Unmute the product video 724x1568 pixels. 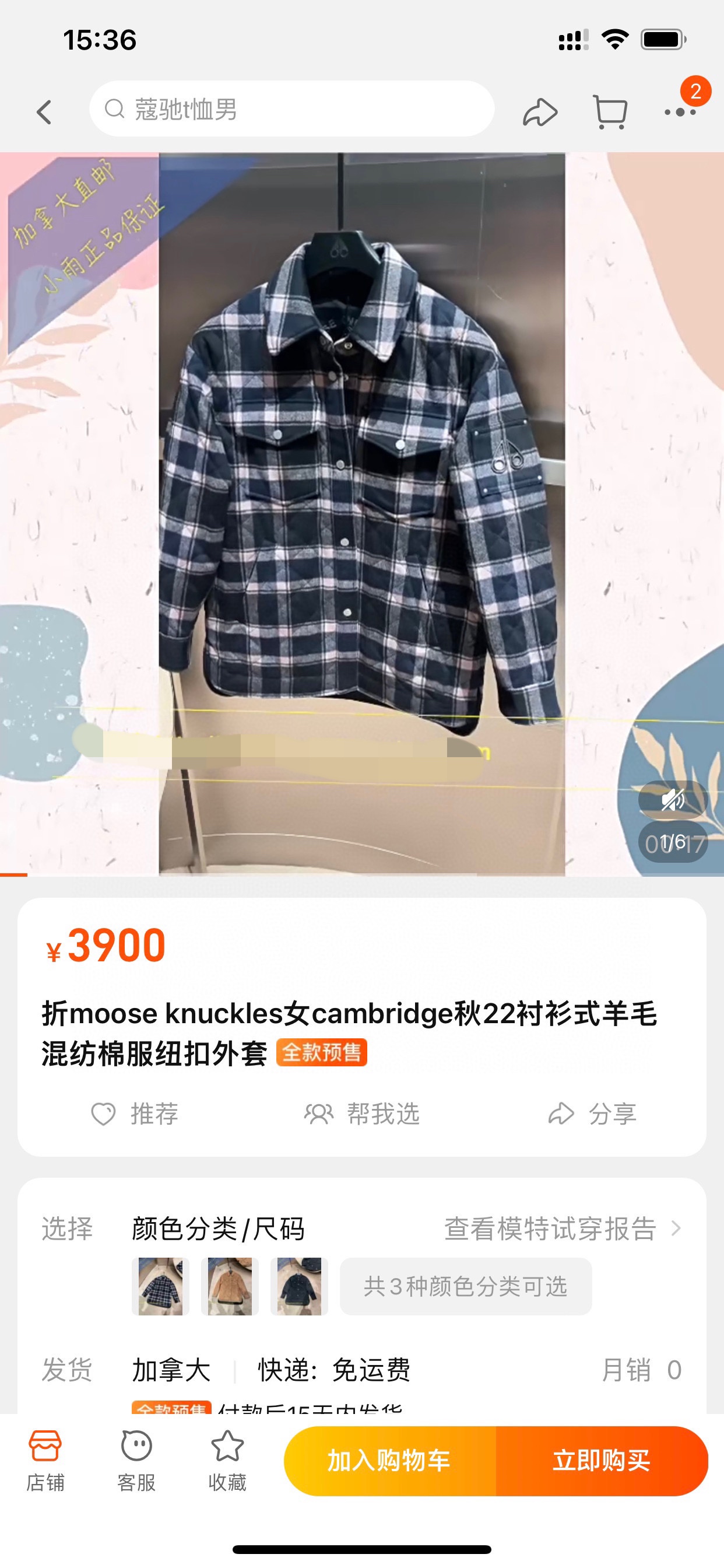[x=673, y=799]
